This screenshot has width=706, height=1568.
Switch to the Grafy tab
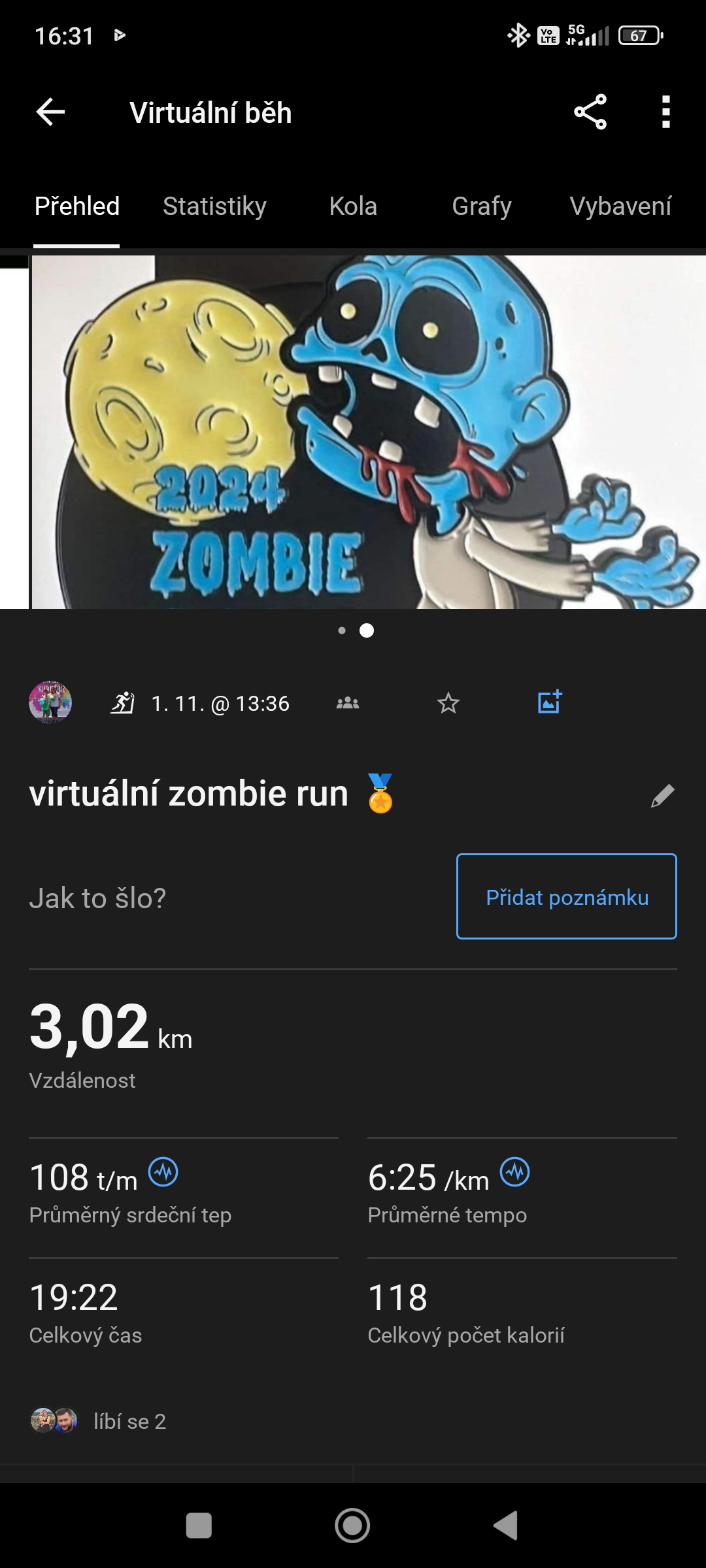pyautogui.click(x=481, y=206)
